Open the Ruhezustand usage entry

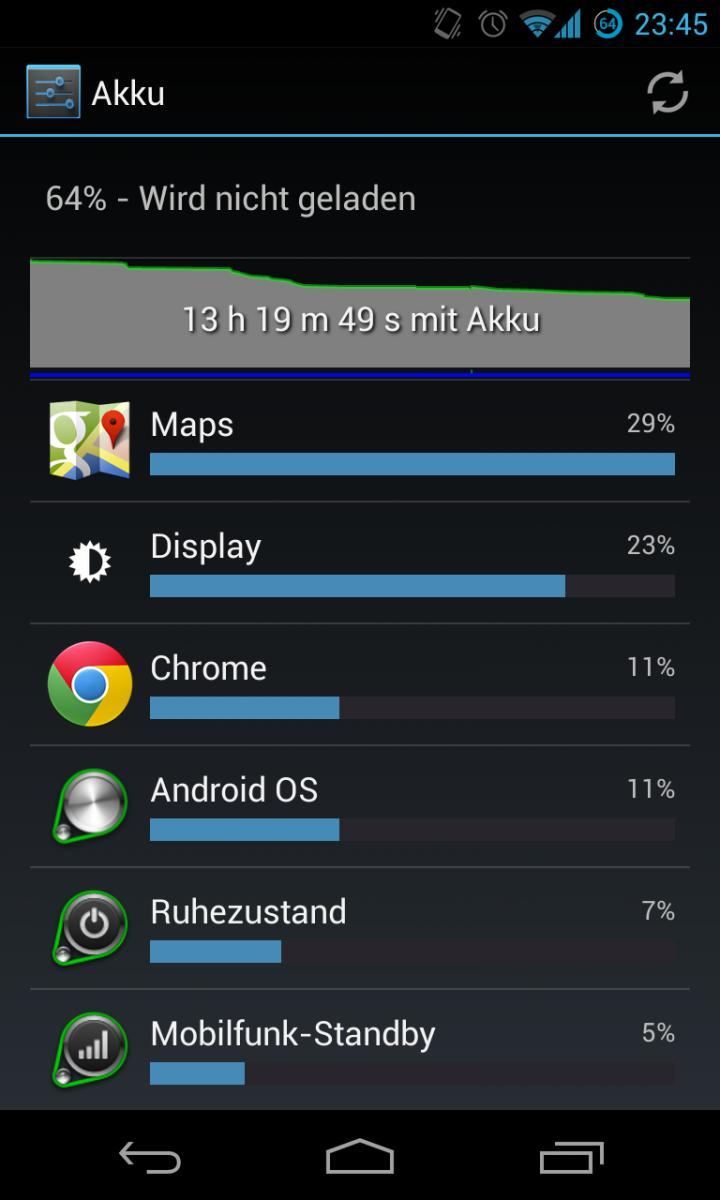360,929
